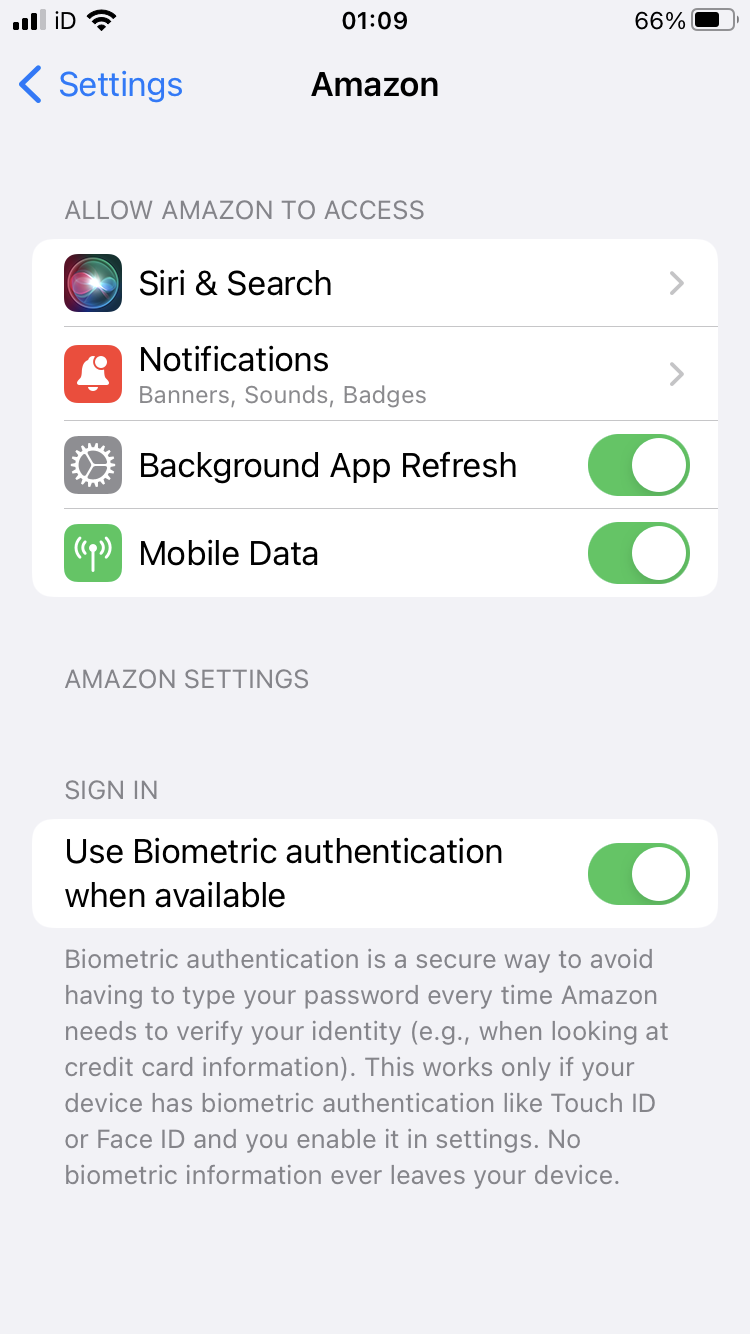Toggle Use Biometric authentication switch

[x=638, y=874]
